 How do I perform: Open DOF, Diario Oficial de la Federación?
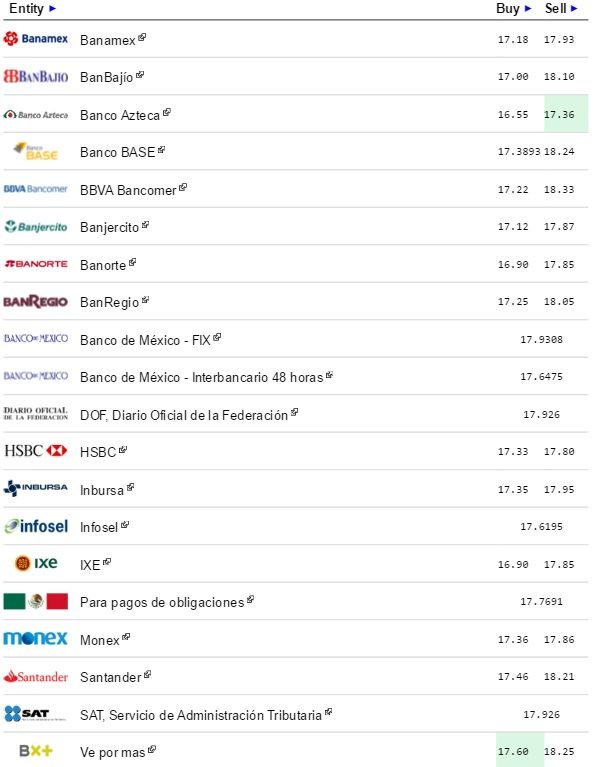[x=184, y=415]
